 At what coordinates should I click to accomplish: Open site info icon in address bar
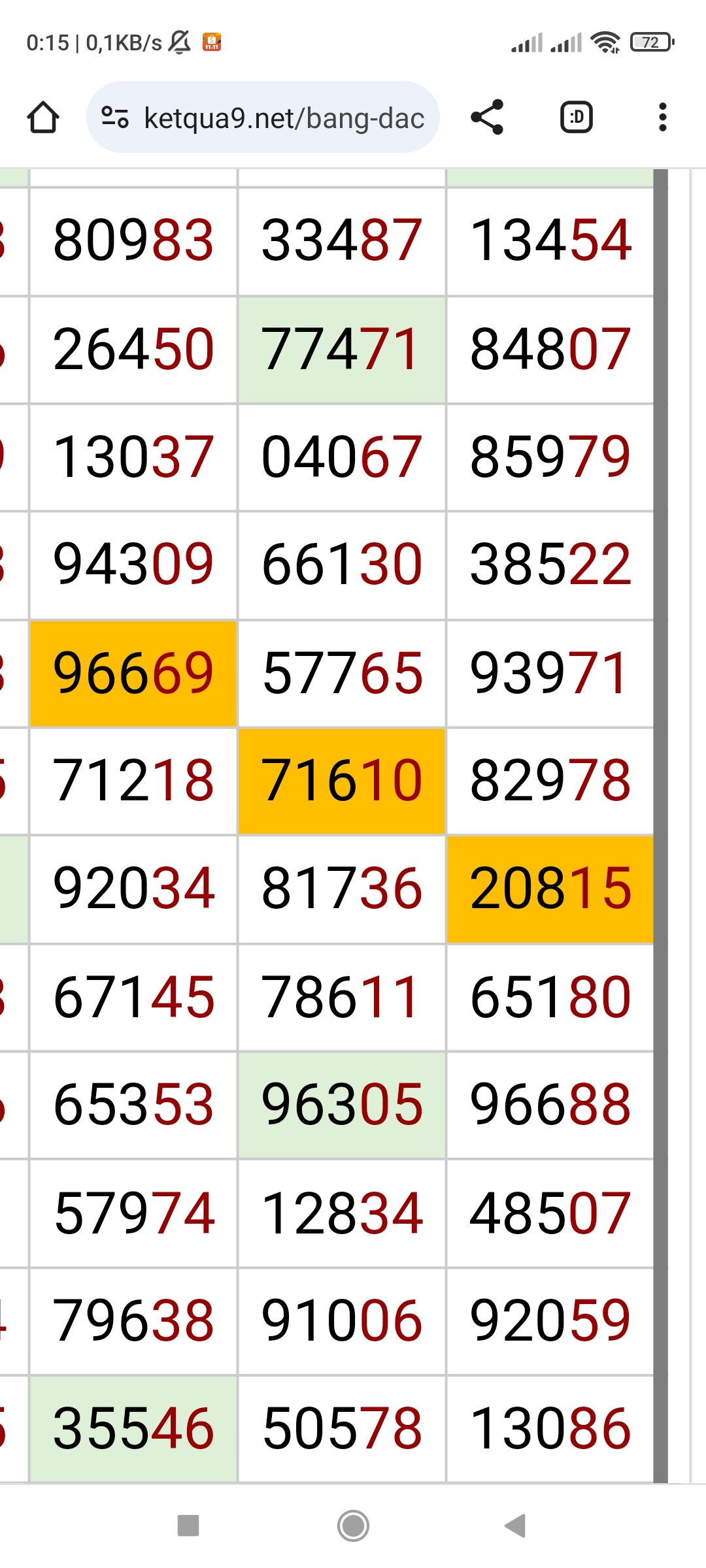[x=115, y=118]
